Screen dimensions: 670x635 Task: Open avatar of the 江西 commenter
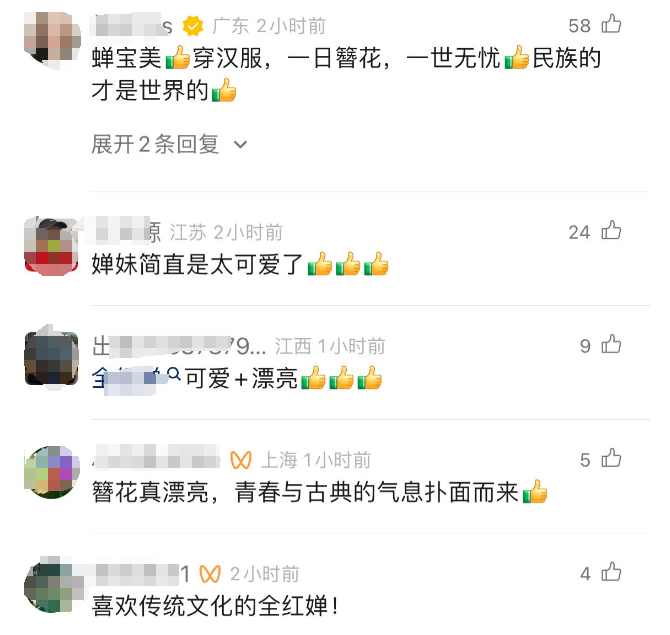51,359
